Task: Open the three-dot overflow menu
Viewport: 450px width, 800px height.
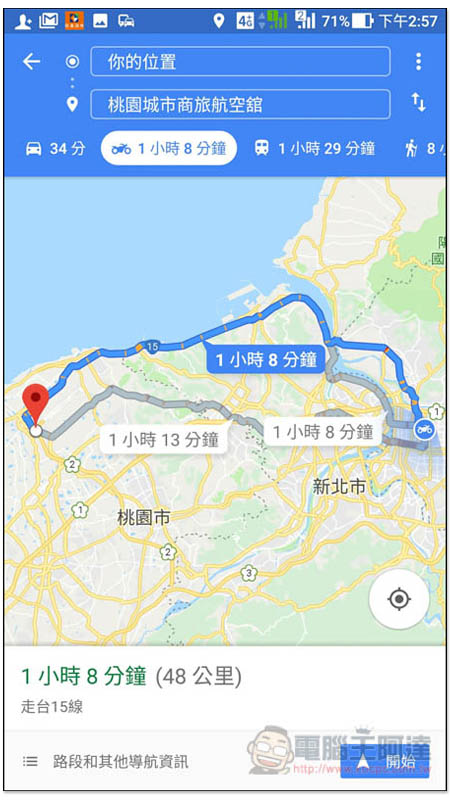Action: [418, 62]
